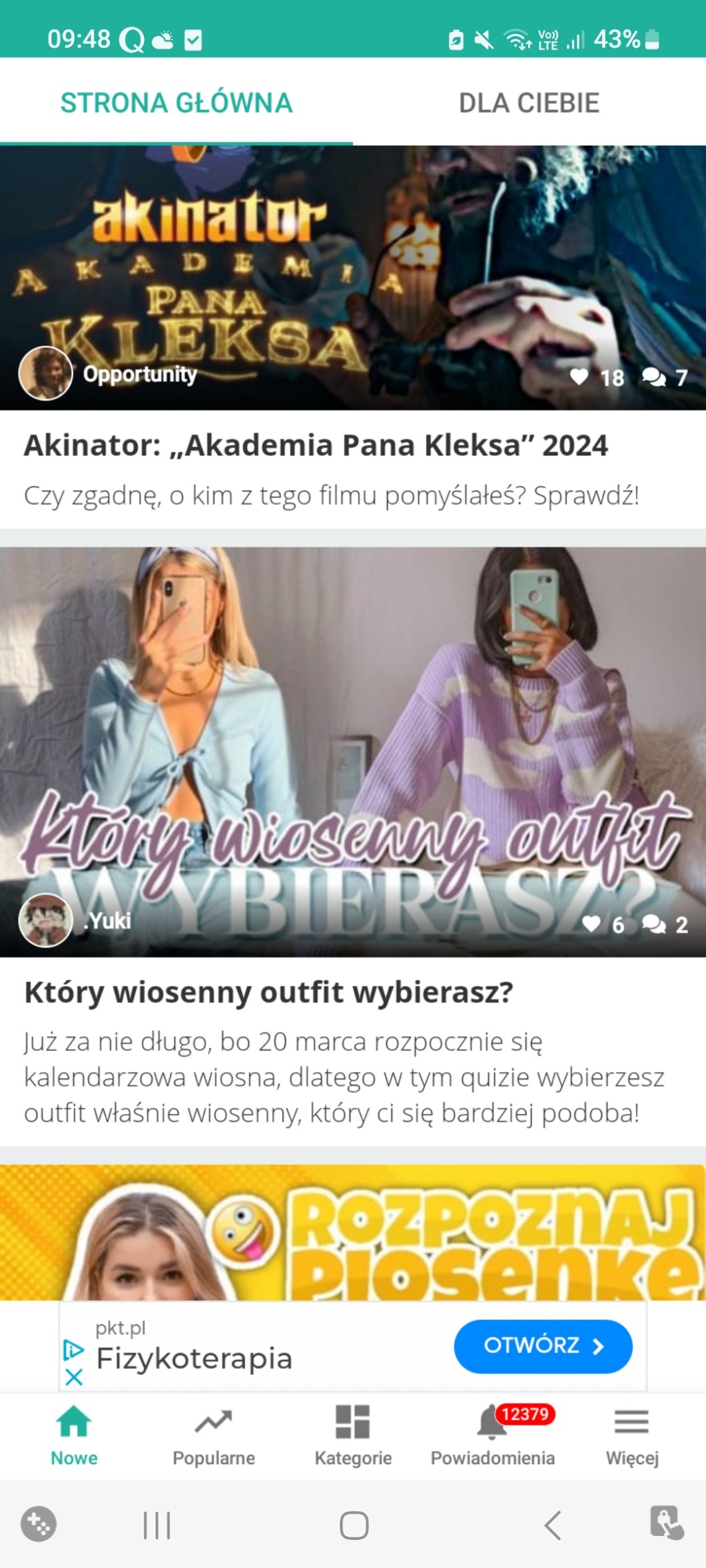Open the Który wiosenny outfit wybierasz quiz

coord(269,992)
